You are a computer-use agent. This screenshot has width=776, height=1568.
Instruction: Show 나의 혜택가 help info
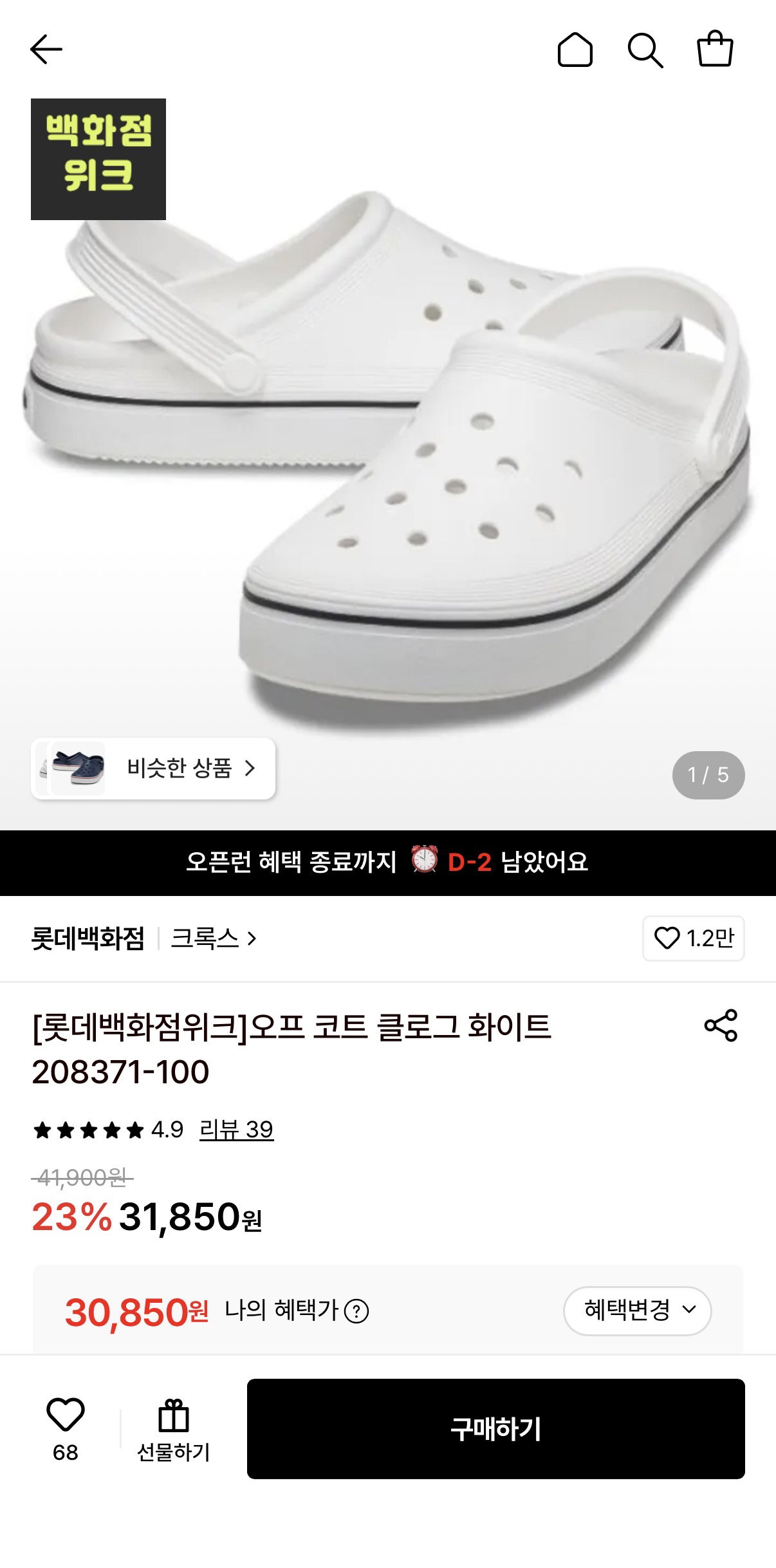tap(356, 1311)
